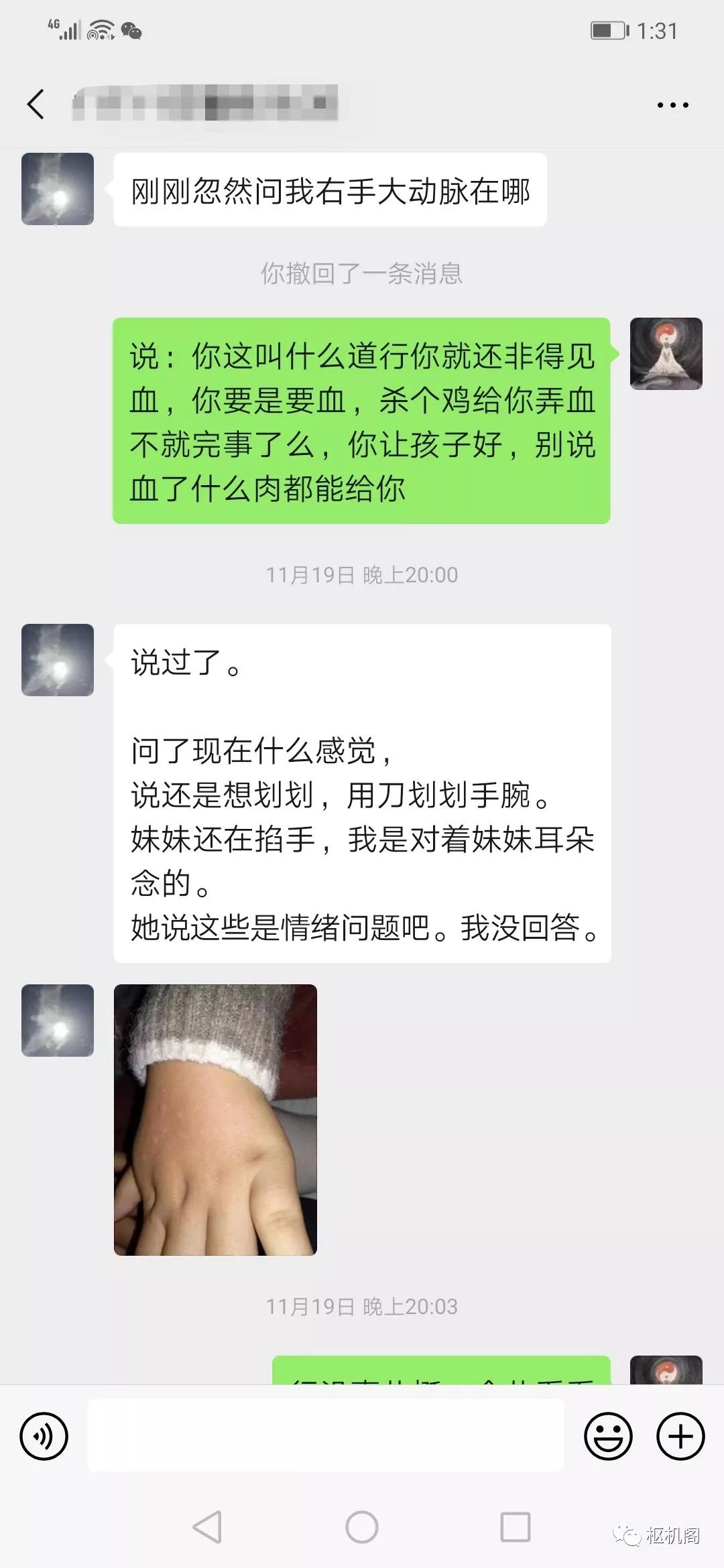The image size is (724, 1568).
Task: Open my avatar beside the long green message
Action: (666, 354)
